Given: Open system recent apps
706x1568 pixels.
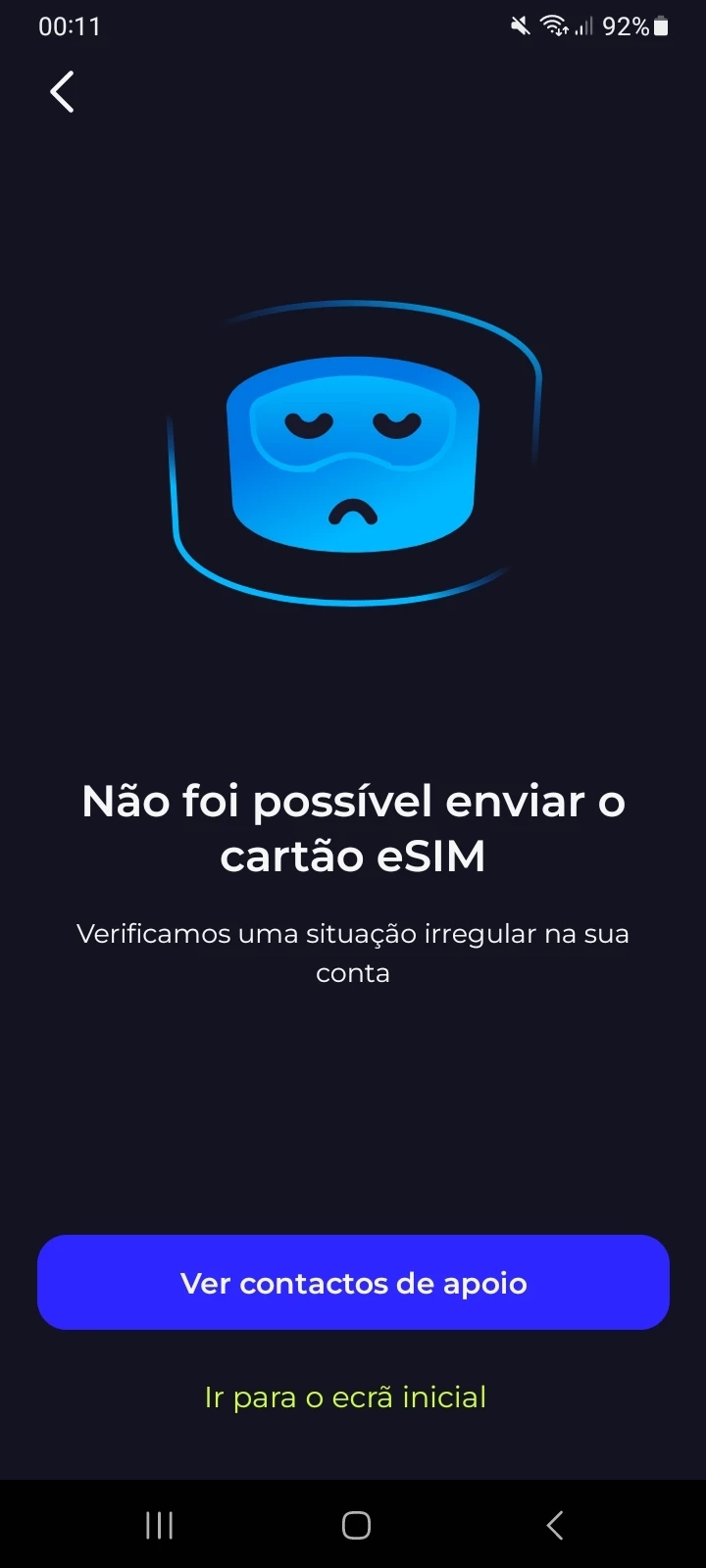Looking at the screenshot, I should pos(159,1525).
